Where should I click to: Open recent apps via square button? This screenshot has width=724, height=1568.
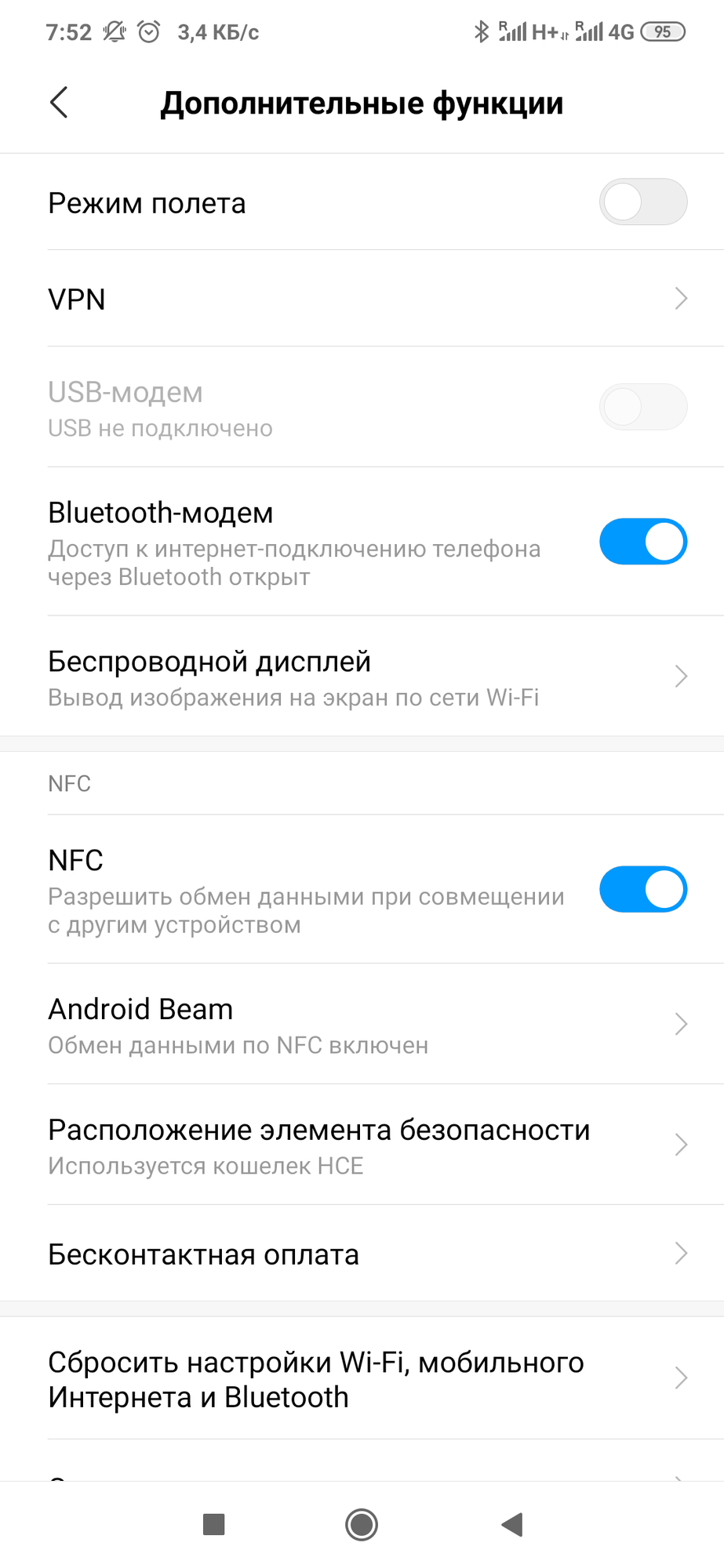click(213, 1525)
